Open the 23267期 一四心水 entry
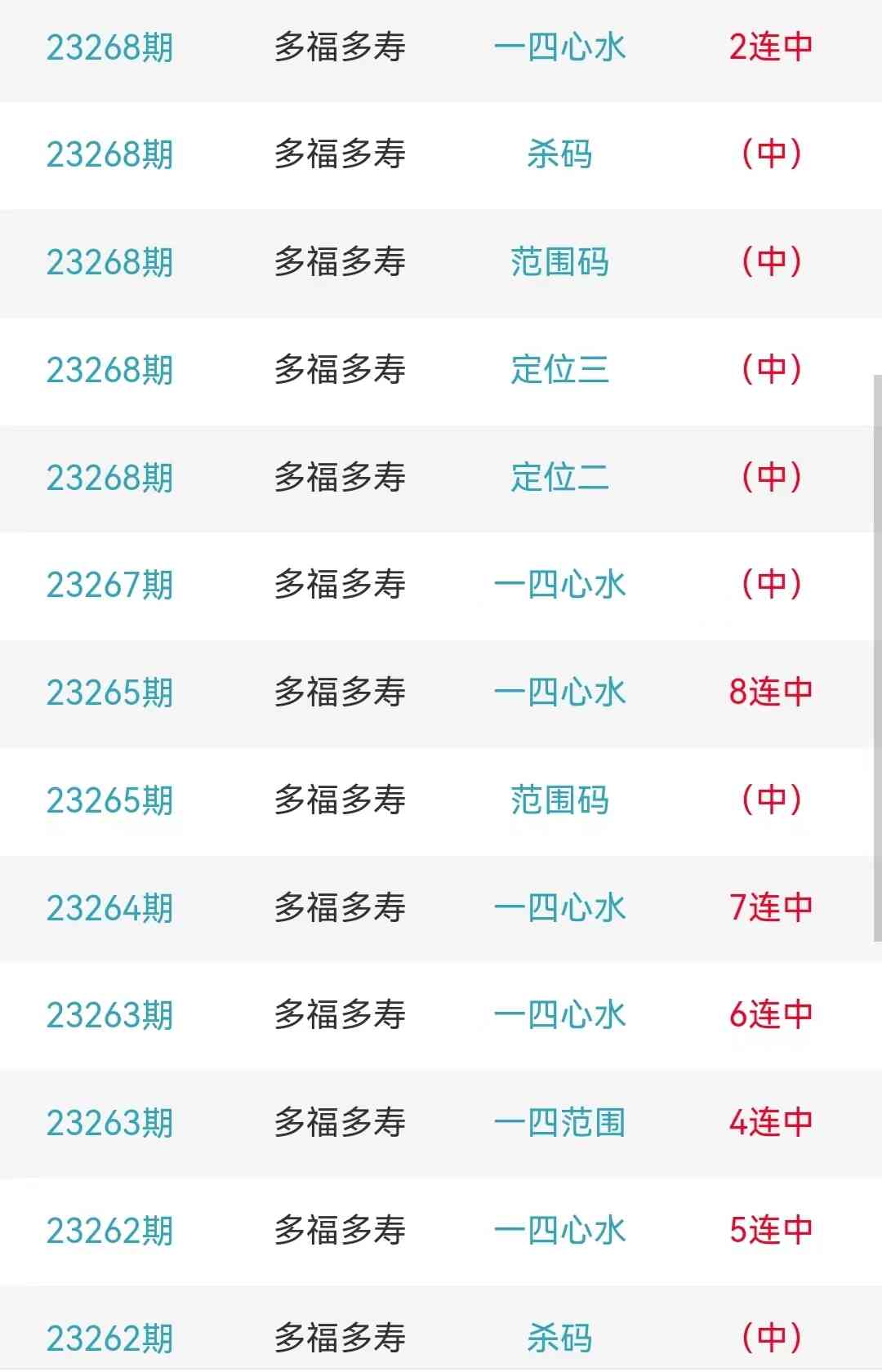 [x=559, y=585]
